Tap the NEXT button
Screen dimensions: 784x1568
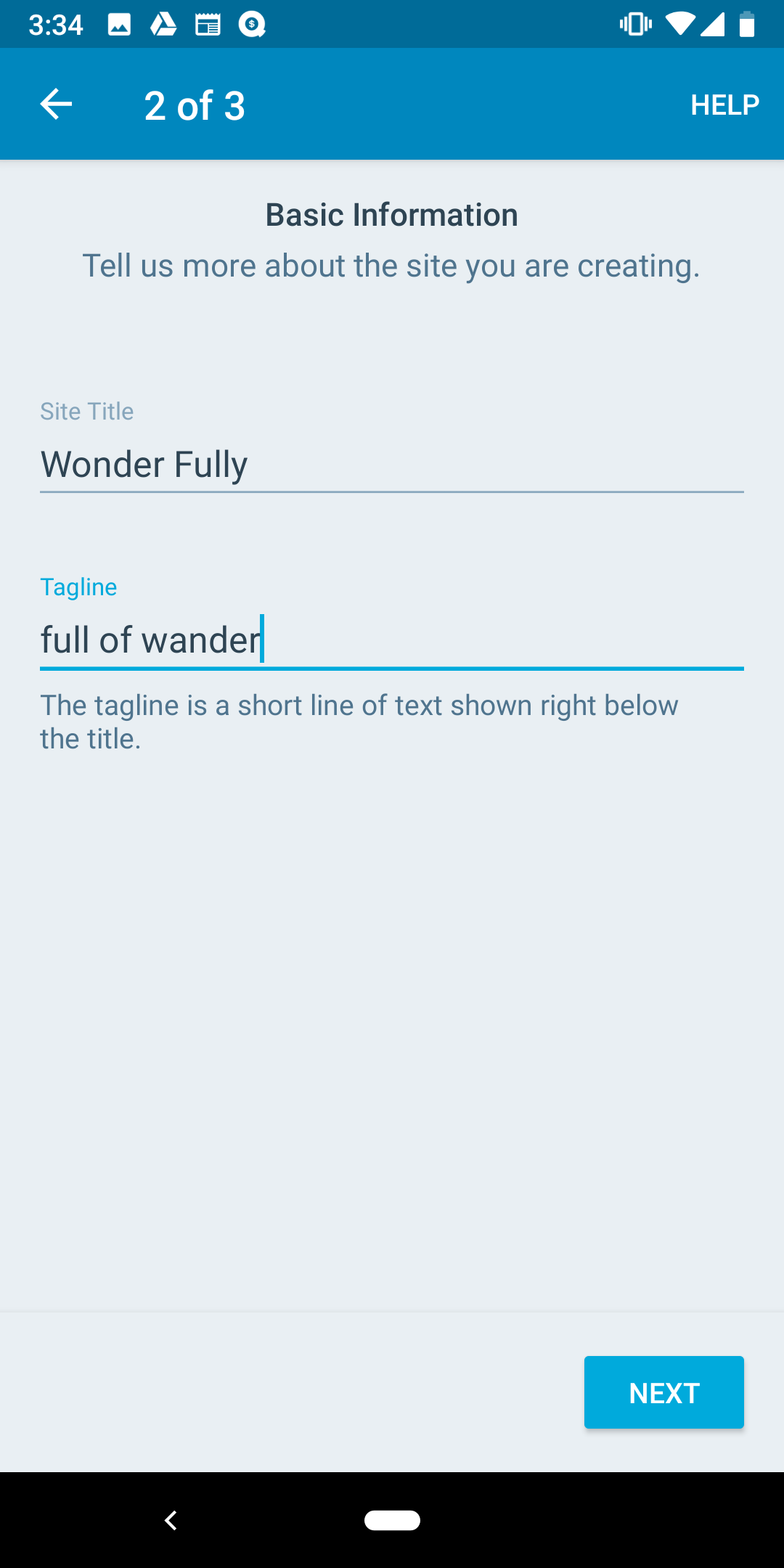[x=663, y=1392]
